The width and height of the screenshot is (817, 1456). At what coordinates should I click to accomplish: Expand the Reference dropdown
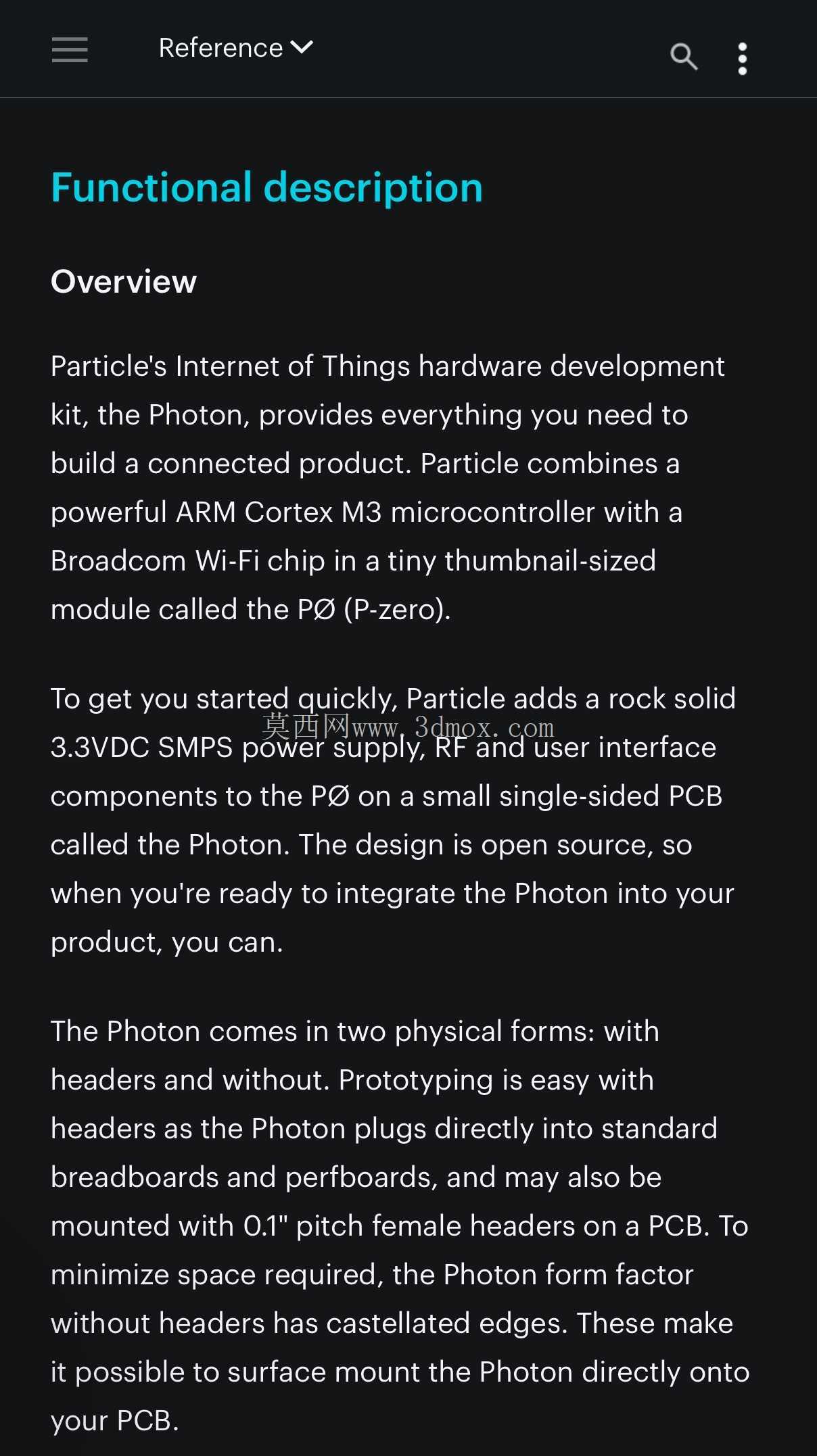tap(235, 48)
